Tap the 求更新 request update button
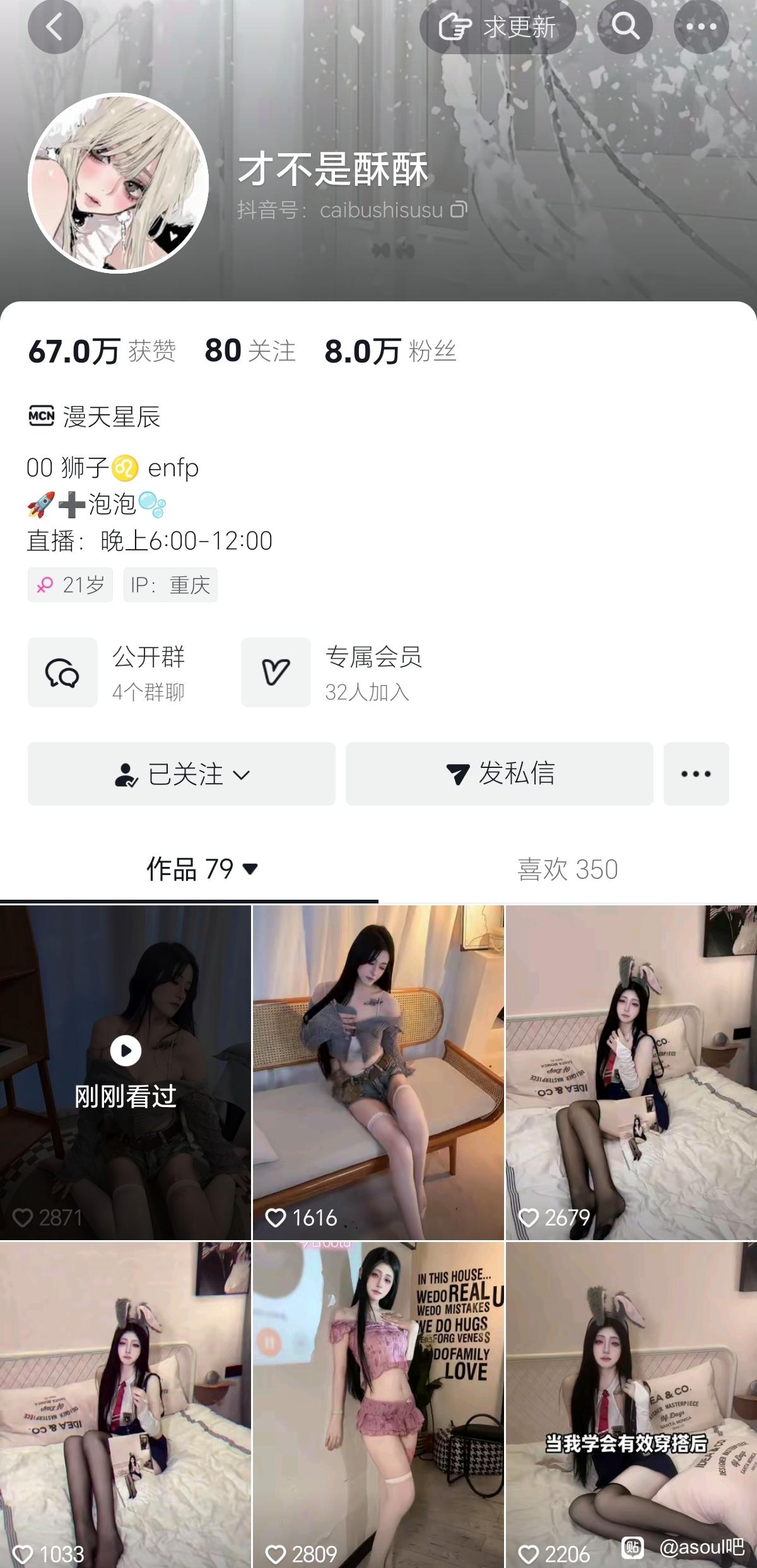Image resolution: width=757 pixels, height=1568 pixels. (498, 27)
